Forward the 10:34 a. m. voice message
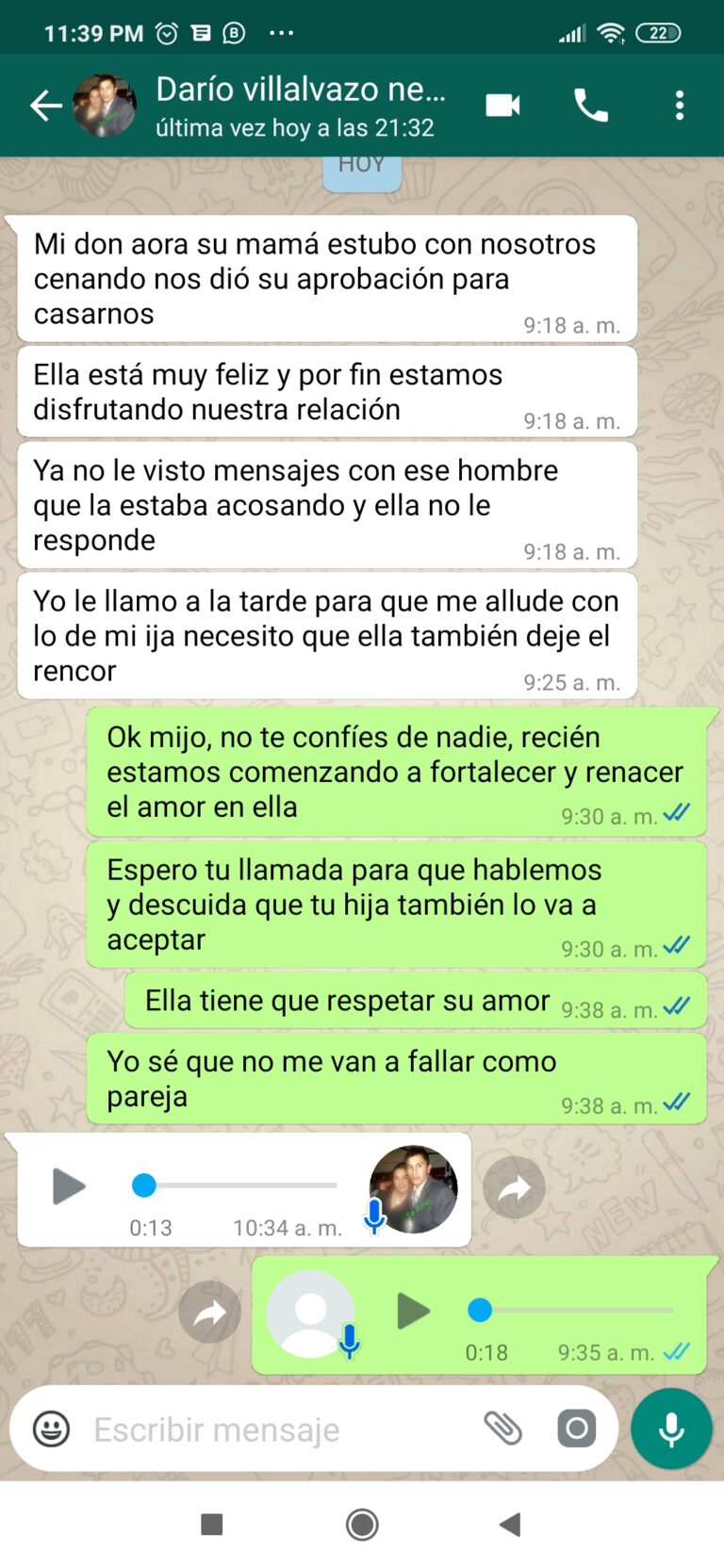The image size is (724, 1568). tap(514, 1187)
